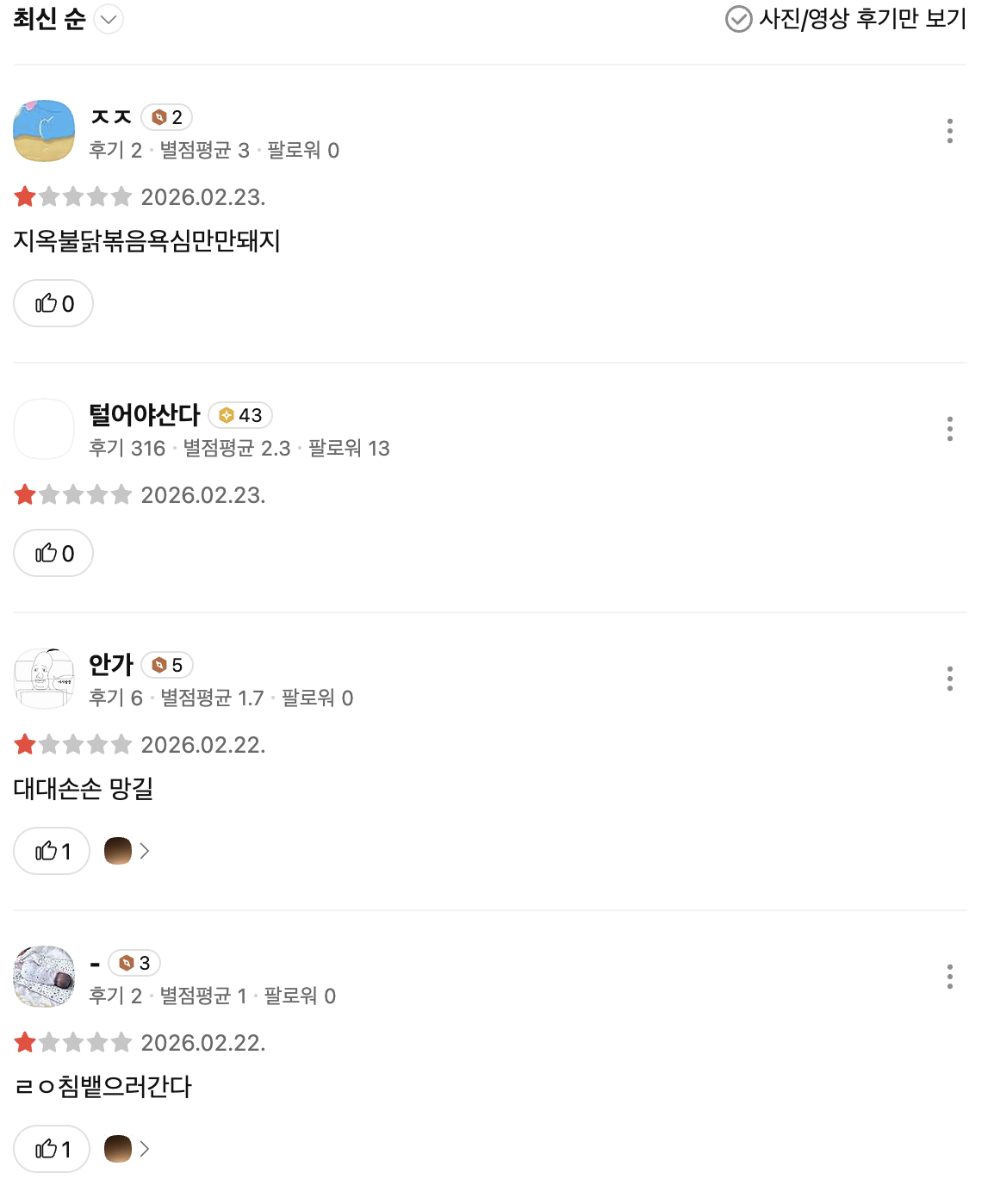Image resolution: width=994 pixels, height=1204 pixels.
Task: Open overflow menu on the ㄹㅇ침뱉으러간다 review
Action: (949, 977)
